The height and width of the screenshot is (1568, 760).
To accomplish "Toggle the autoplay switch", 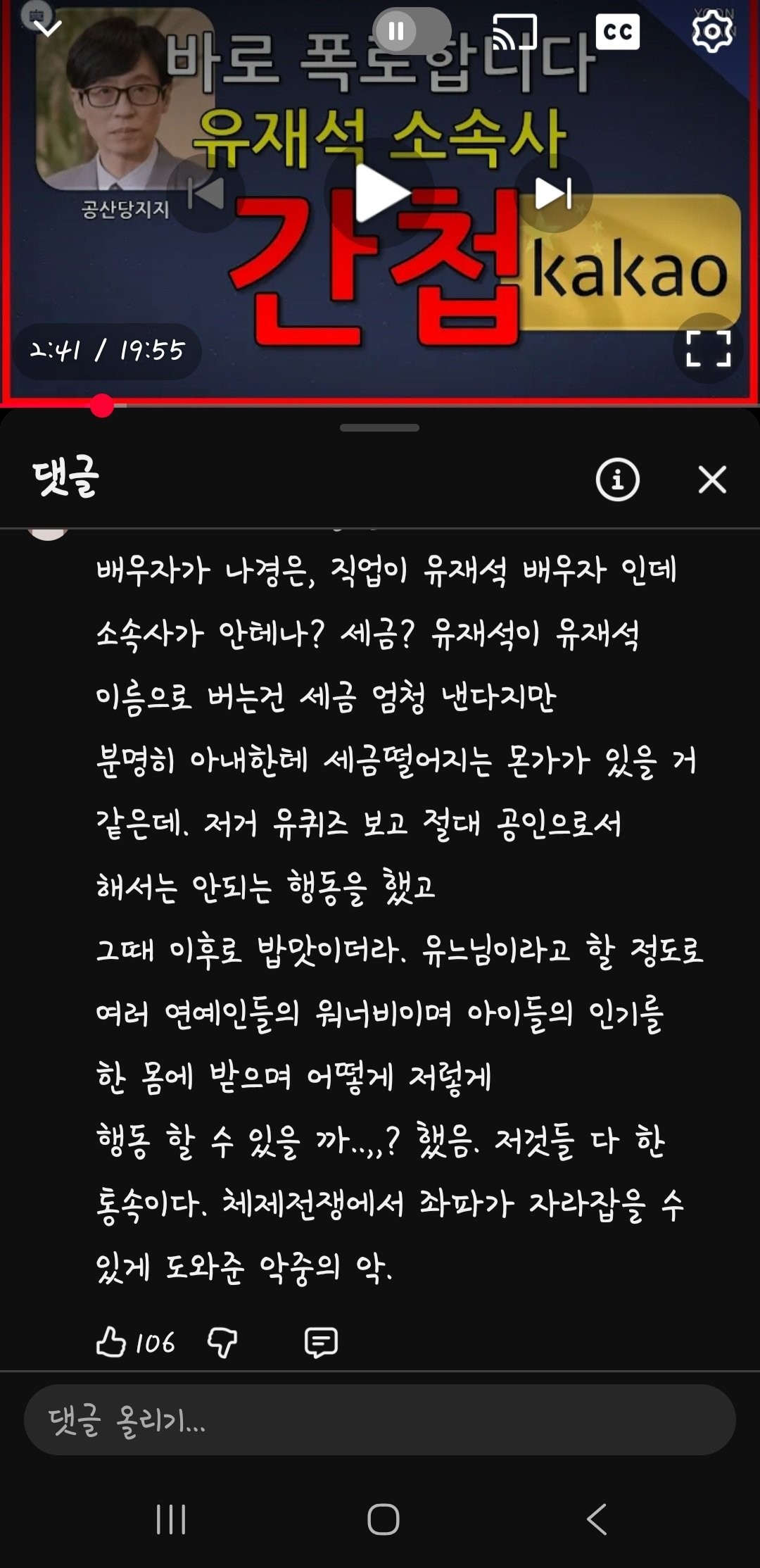I will coord(412,31).
